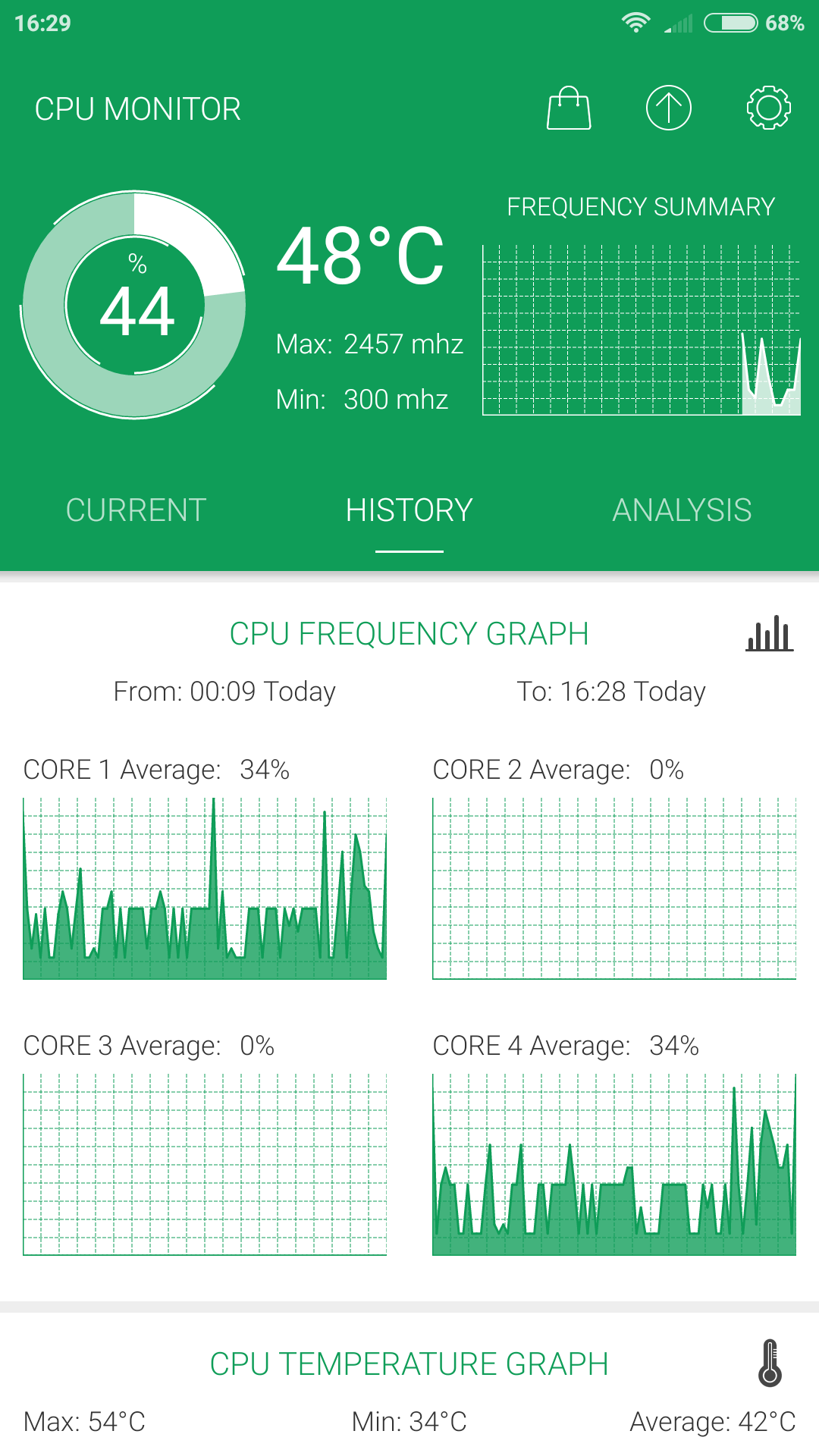
Task: Tap the thermometer icon beside temperature graph
Action: (x=770, y=1363)
